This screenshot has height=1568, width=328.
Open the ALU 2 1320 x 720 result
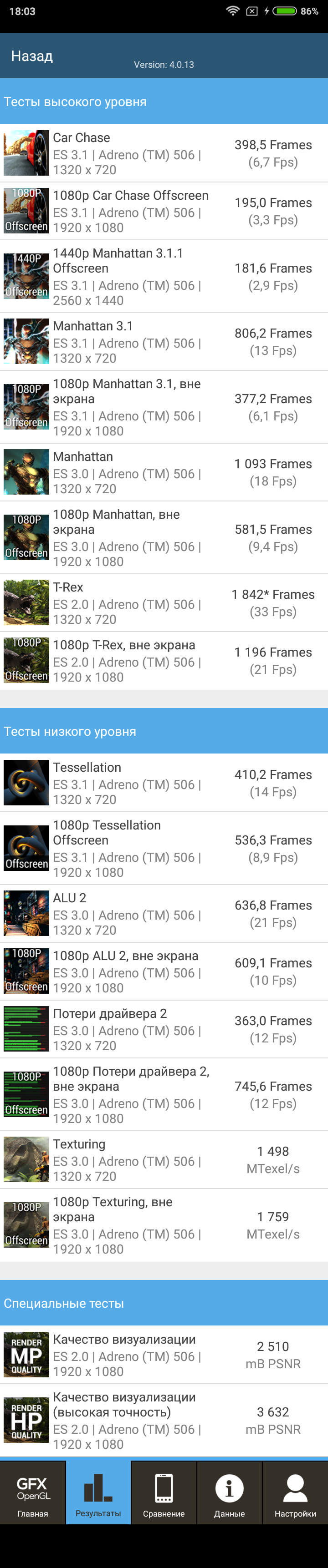[x=164, y=914]
